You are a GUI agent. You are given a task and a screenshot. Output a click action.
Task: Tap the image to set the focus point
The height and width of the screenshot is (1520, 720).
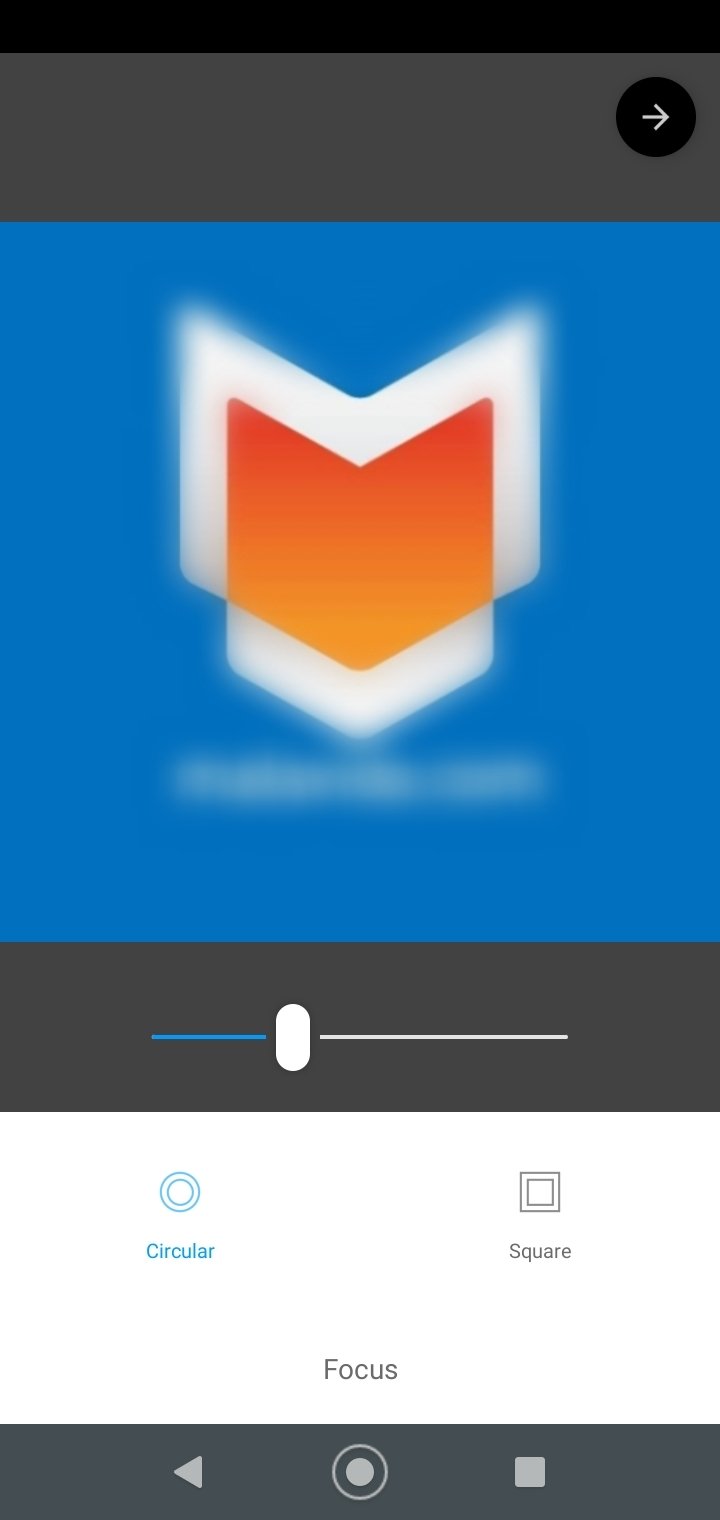pyautogui.click(x=360, y=581)
